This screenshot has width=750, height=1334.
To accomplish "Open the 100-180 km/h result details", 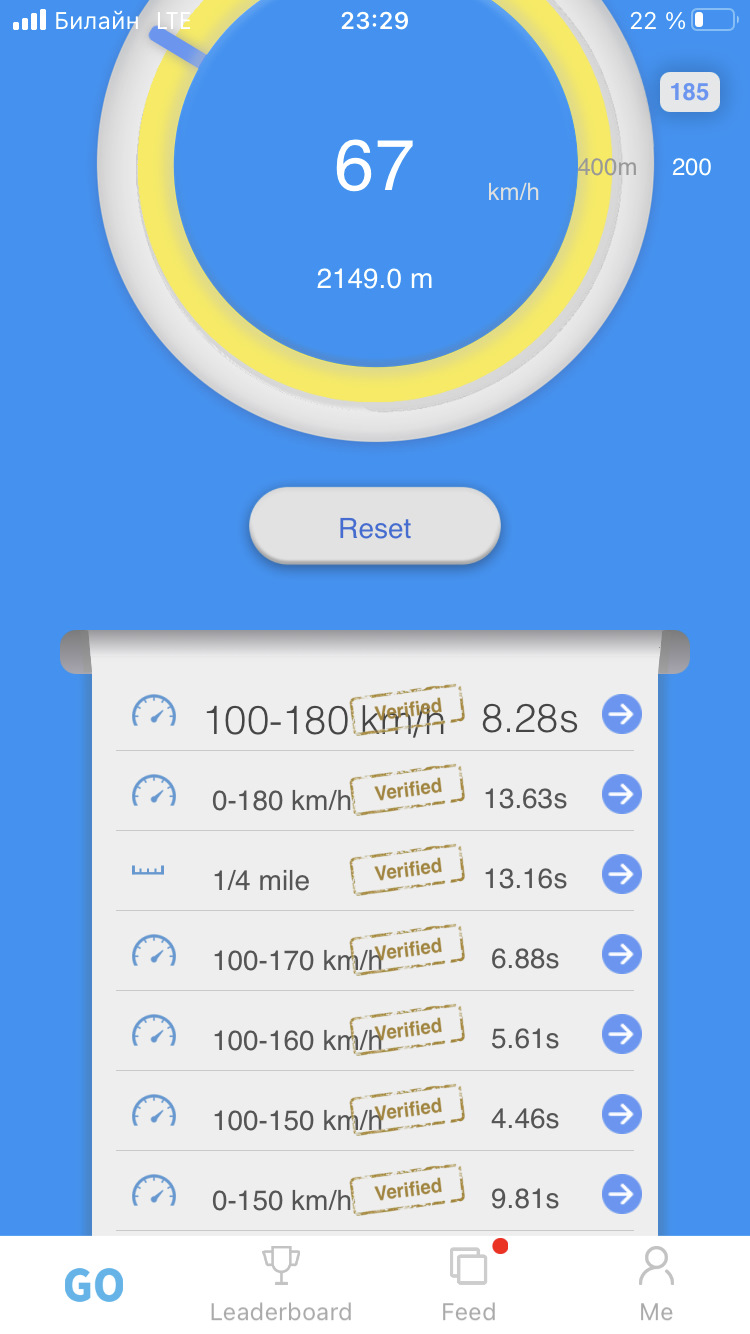I will pyautogui.click(x=621, y=714).
